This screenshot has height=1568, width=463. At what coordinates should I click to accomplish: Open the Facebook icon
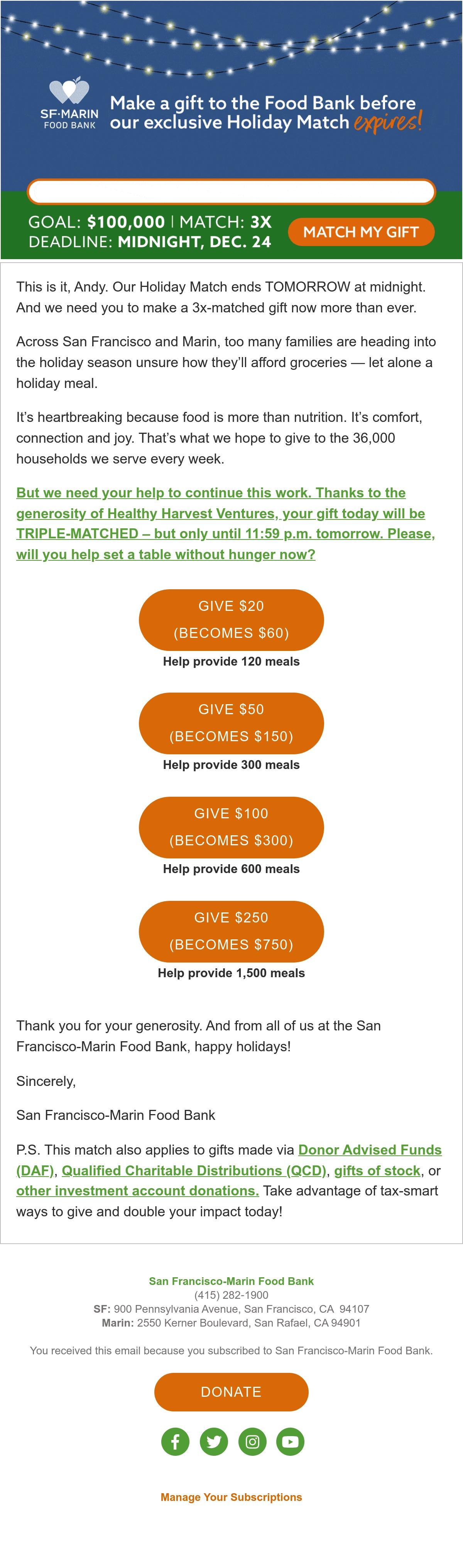pos(176,1442)
